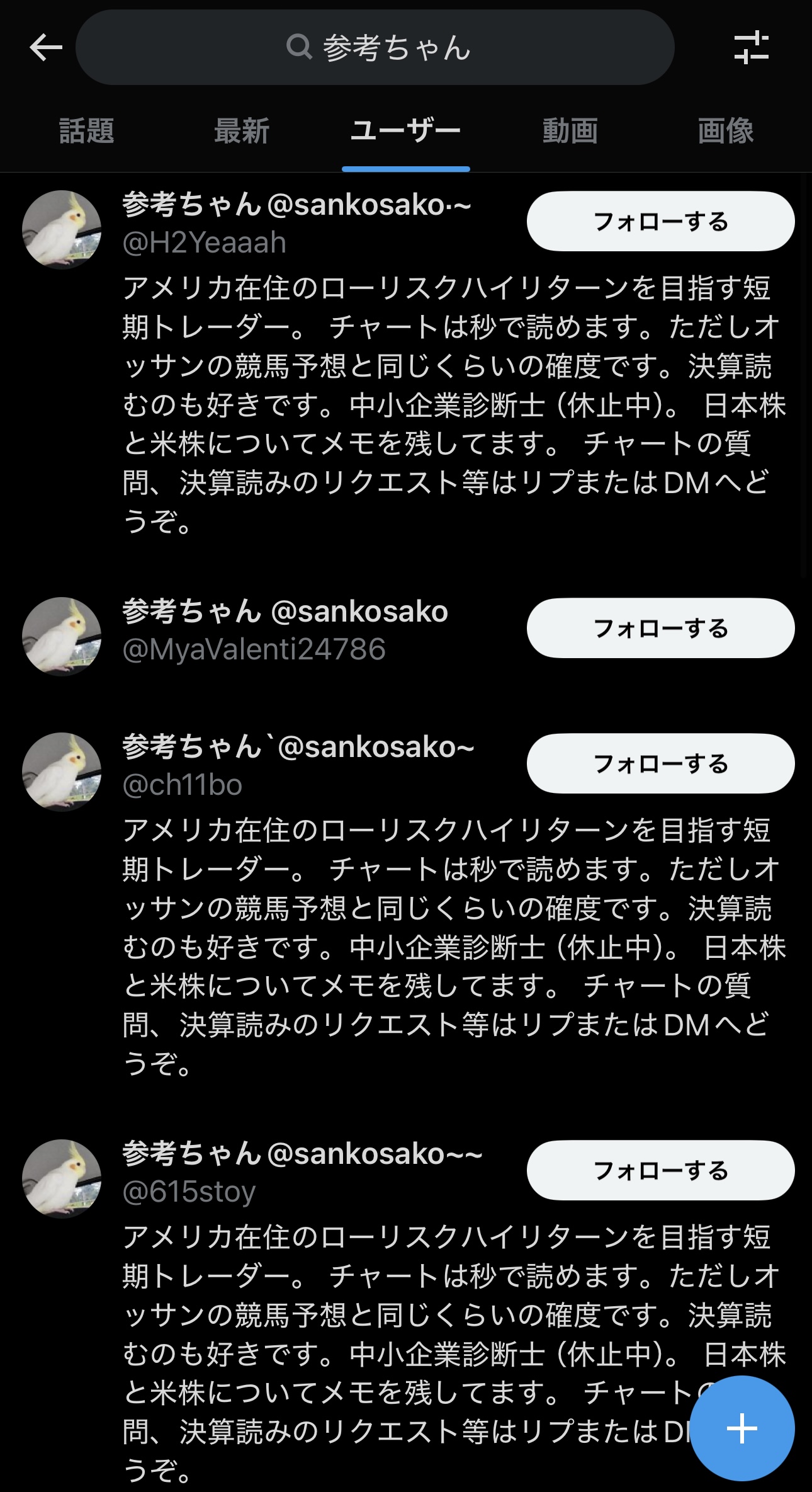Switch to the 画像 tab

point(725,132)
